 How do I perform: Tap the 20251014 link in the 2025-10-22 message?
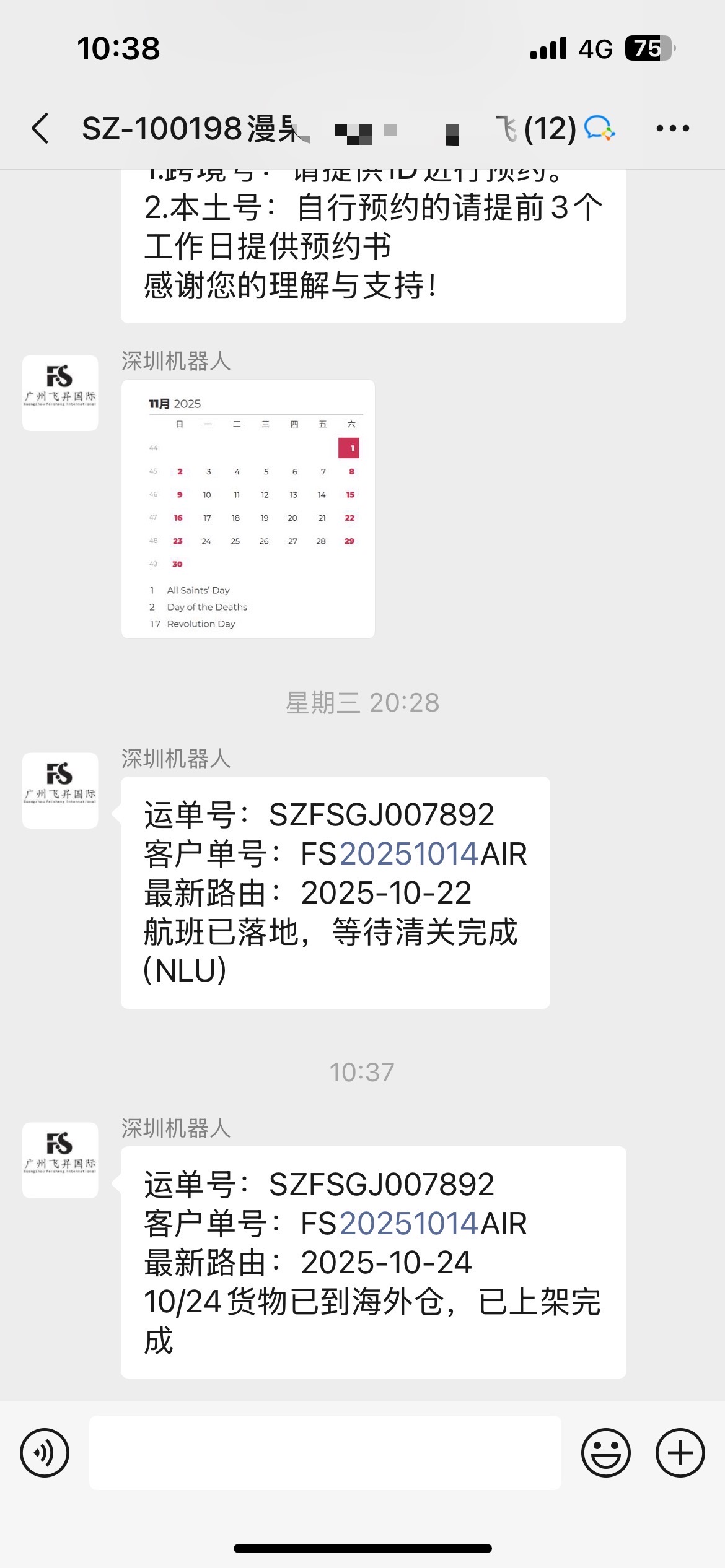[x=408, y=854]
